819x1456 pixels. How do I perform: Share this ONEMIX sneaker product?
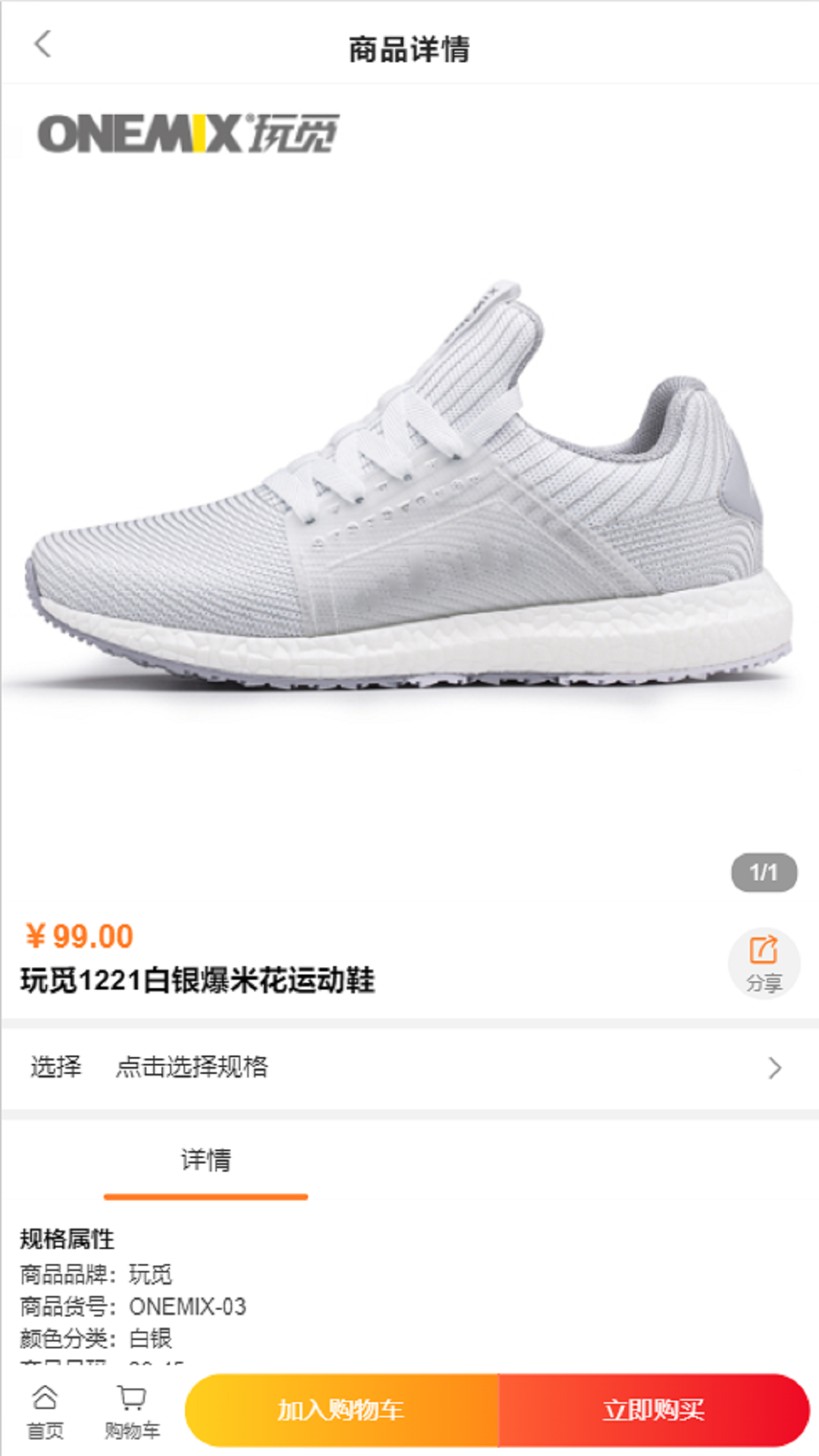coord(764,962)
